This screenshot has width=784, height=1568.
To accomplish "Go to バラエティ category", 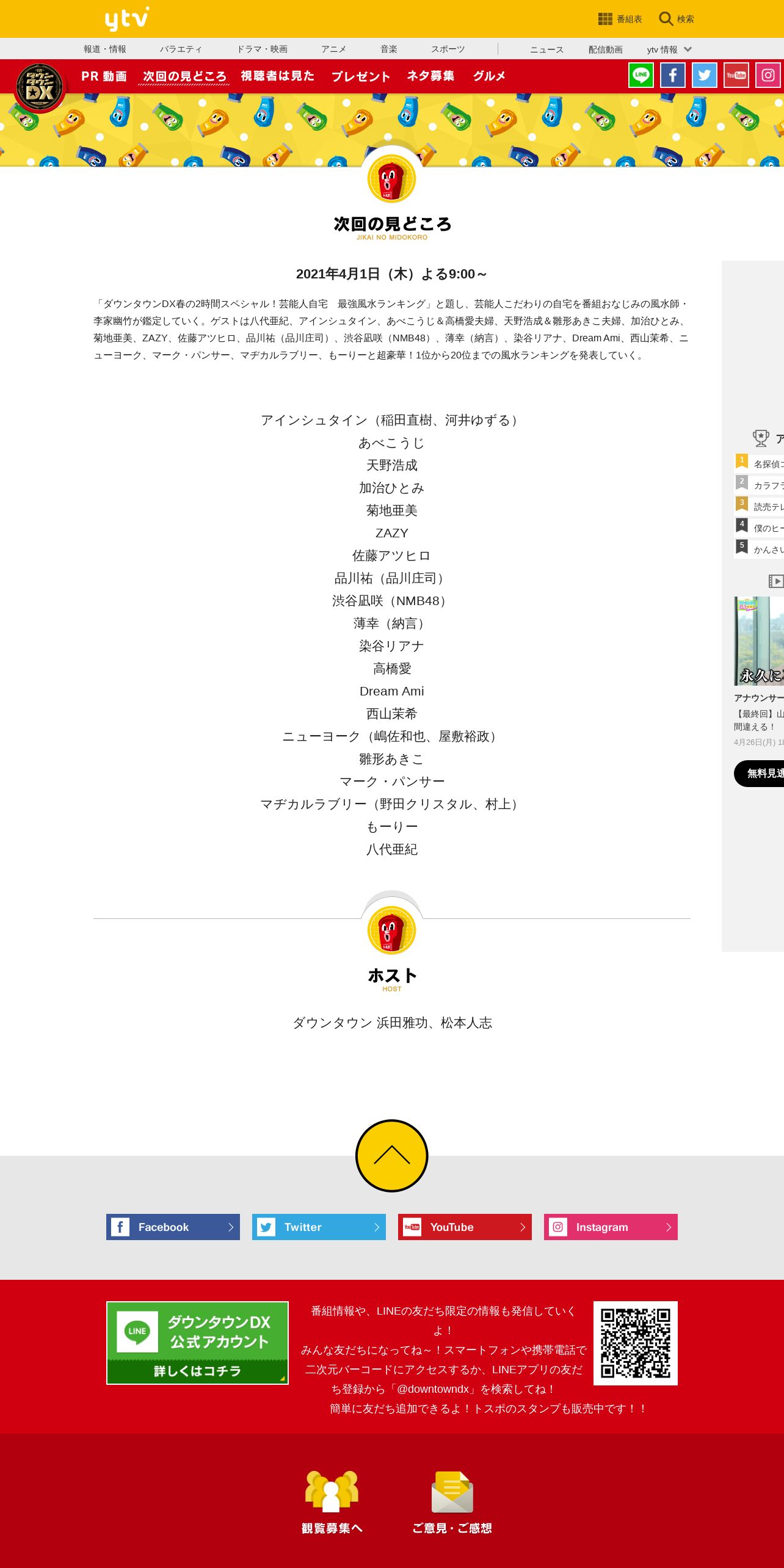I will [x=181, y=49].
